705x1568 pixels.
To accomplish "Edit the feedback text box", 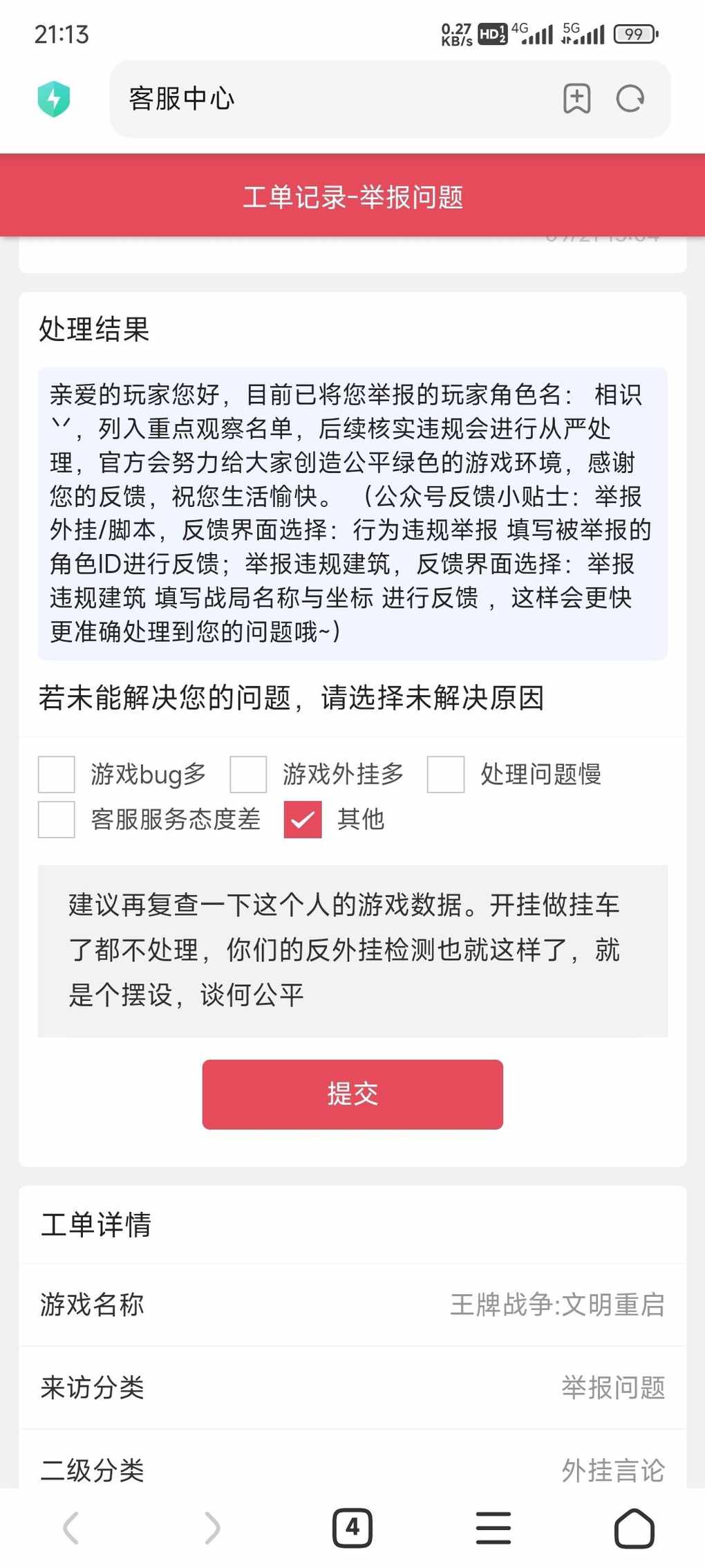I will pyautogui.click(x=352, y=950).
